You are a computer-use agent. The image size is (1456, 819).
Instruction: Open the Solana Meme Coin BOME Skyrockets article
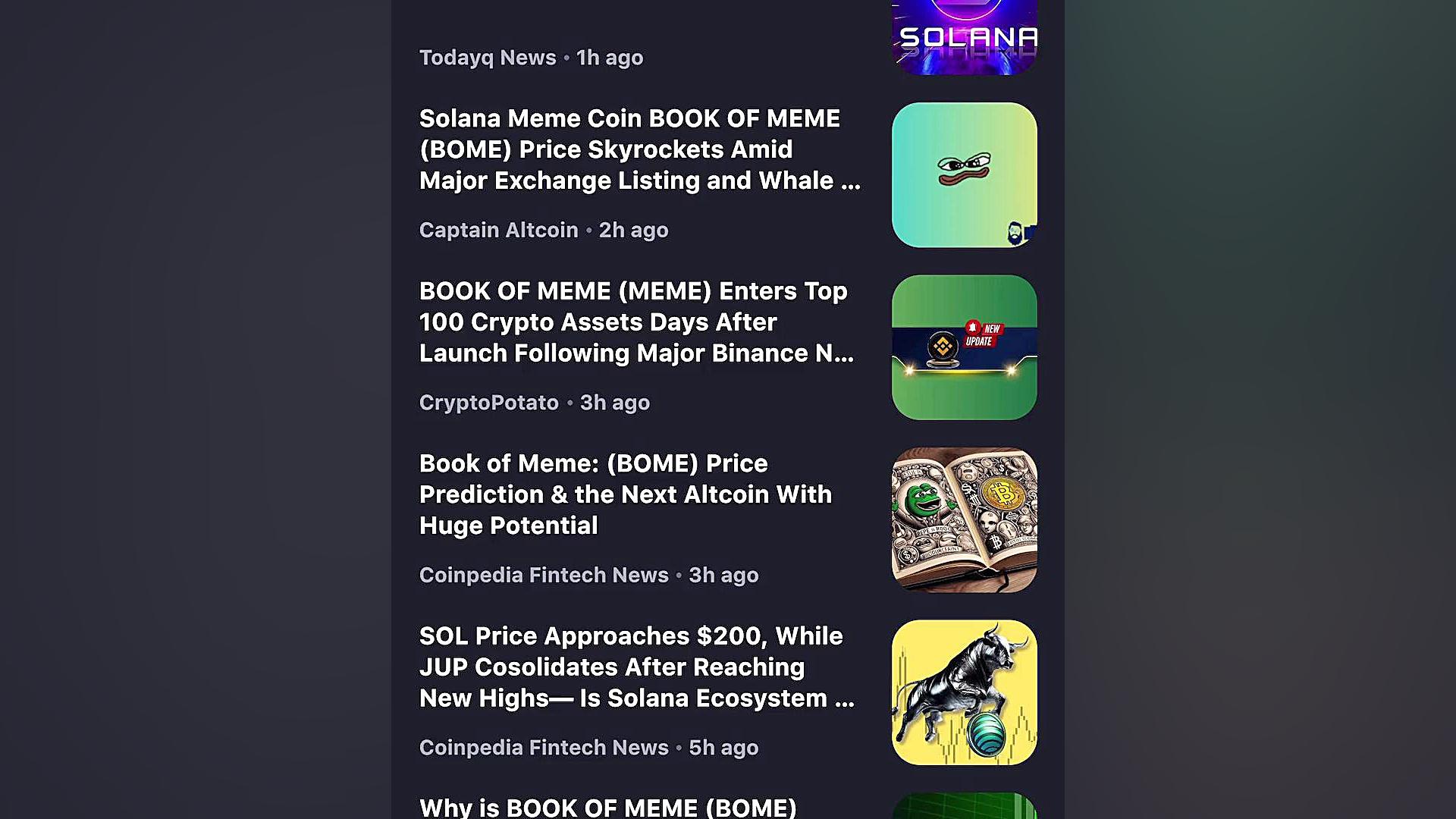639,149
